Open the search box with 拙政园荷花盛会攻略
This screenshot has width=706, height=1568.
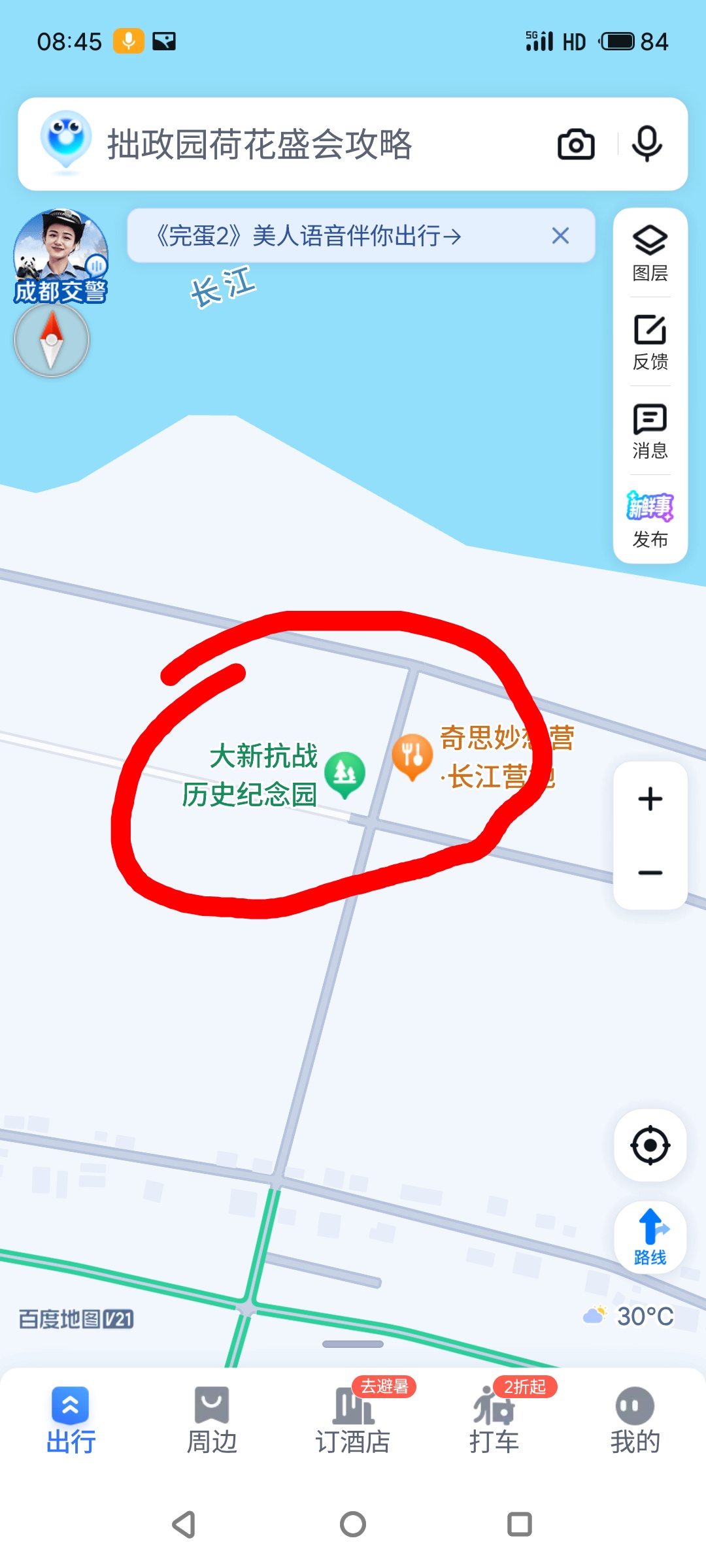(x=294, y=144)
